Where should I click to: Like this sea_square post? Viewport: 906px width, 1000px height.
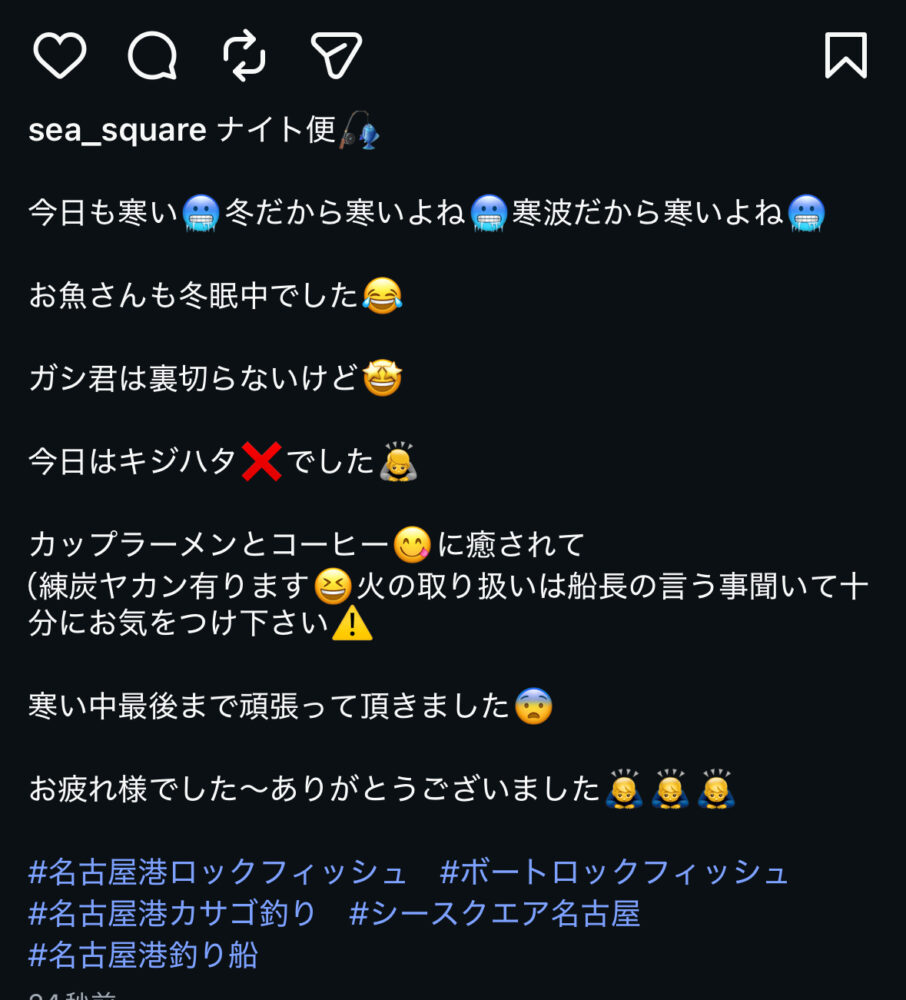(x=59, y=55)
